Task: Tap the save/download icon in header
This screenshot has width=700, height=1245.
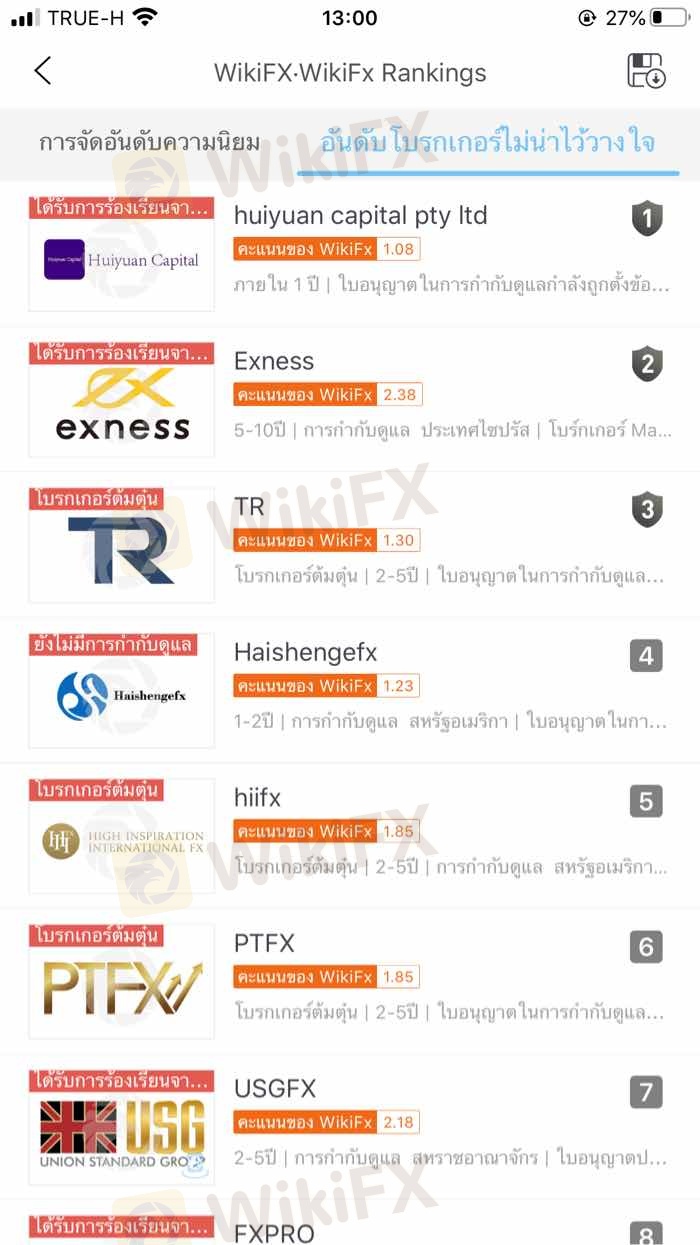Action: (x=646, y=72)
